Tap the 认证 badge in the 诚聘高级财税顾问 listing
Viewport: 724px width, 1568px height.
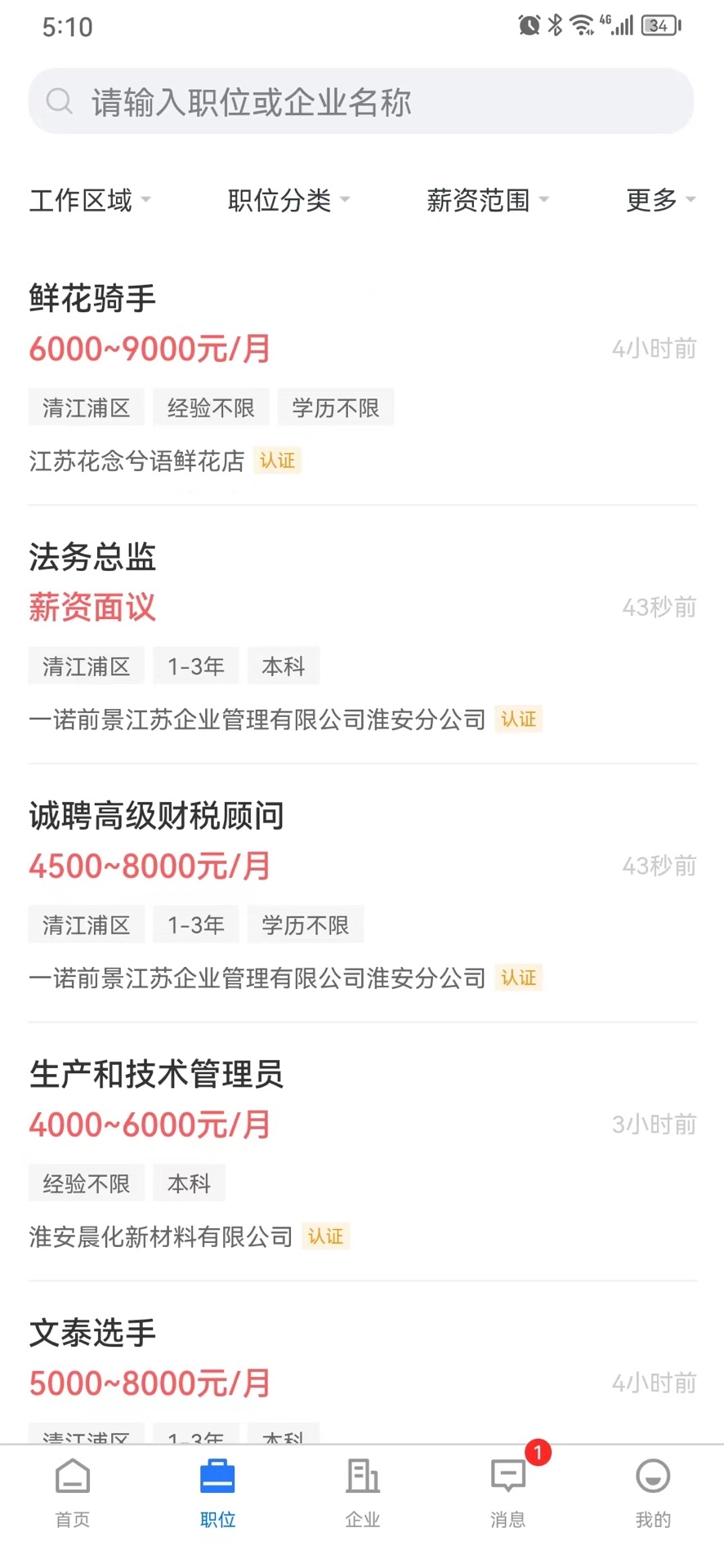[x=518, y=978]
